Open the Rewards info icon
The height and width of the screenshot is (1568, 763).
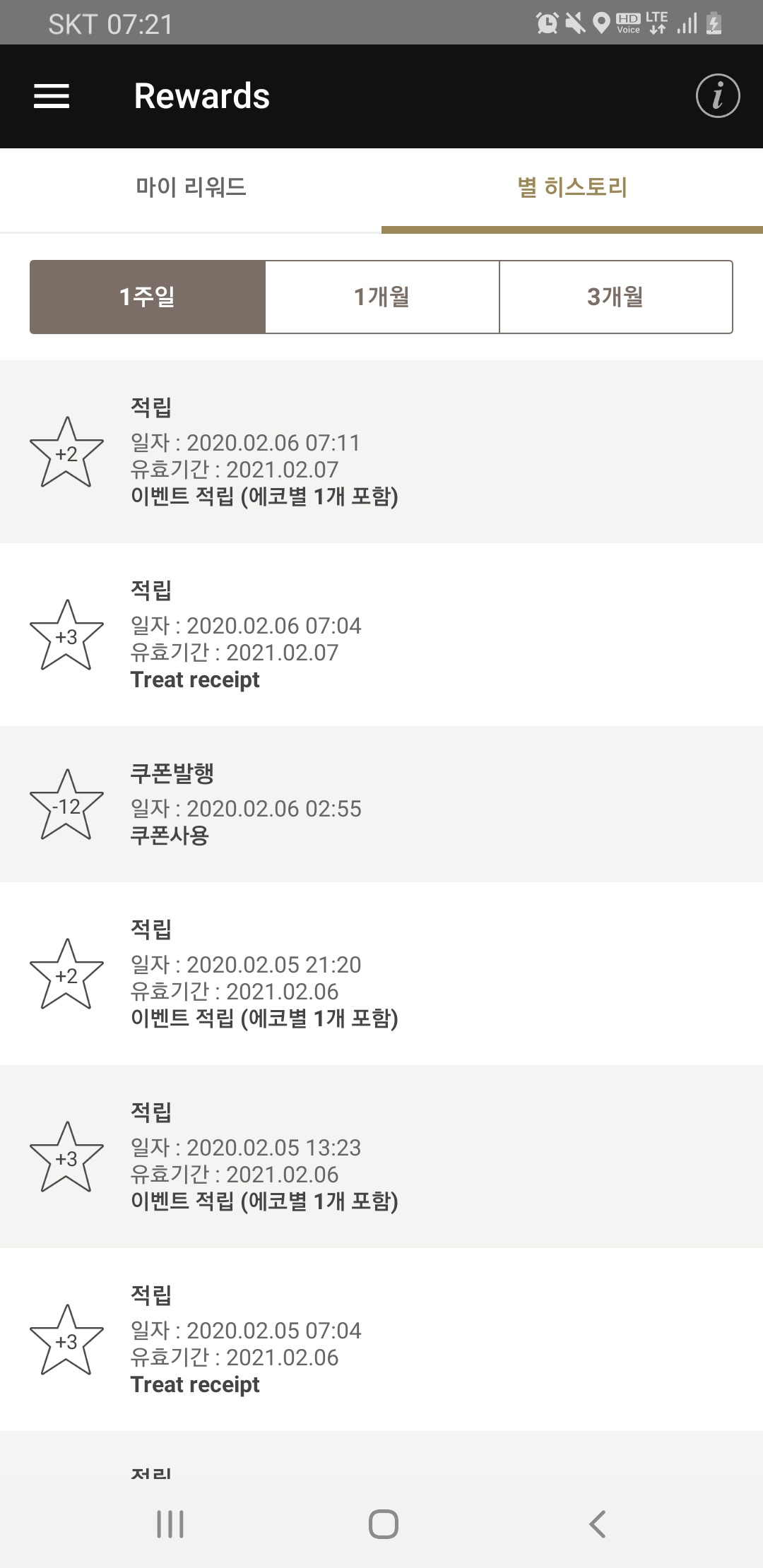point(717,96)
